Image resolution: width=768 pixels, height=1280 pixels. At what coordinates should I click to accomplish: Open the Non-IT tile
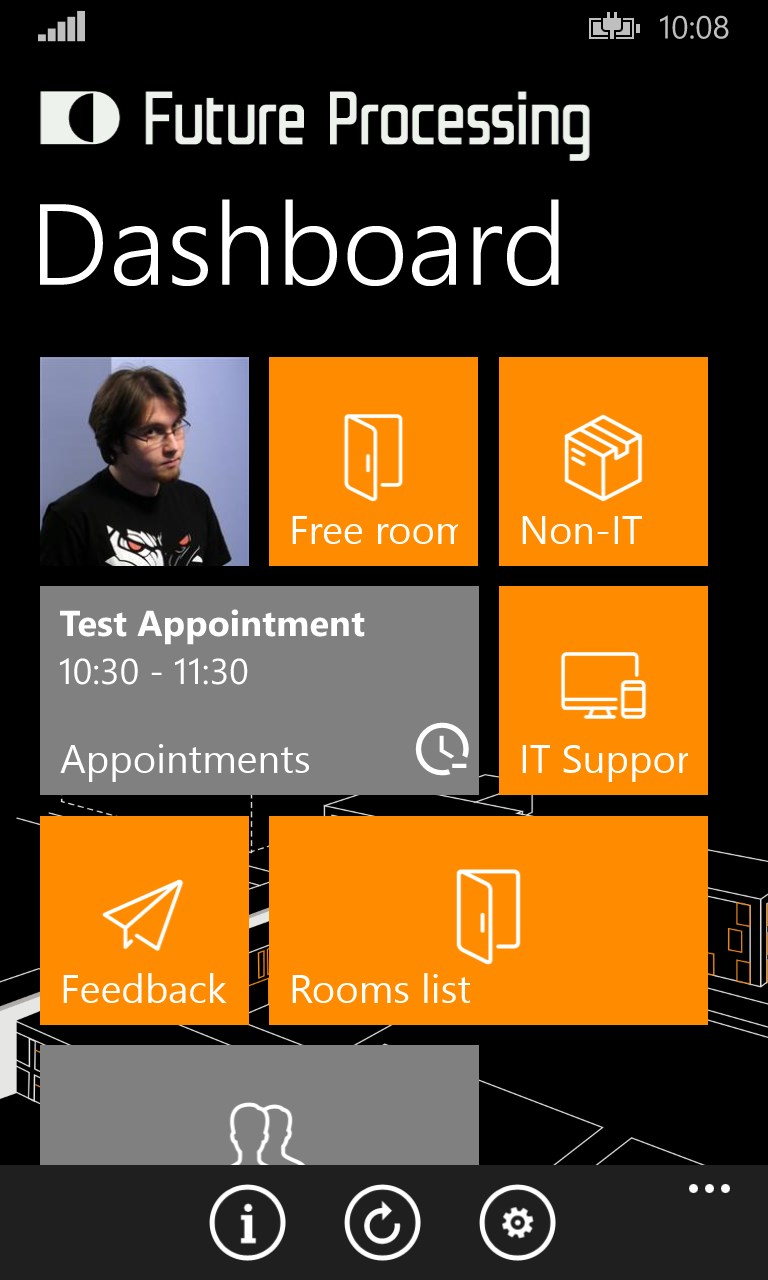pyautogui.click(x=603, y=461)
